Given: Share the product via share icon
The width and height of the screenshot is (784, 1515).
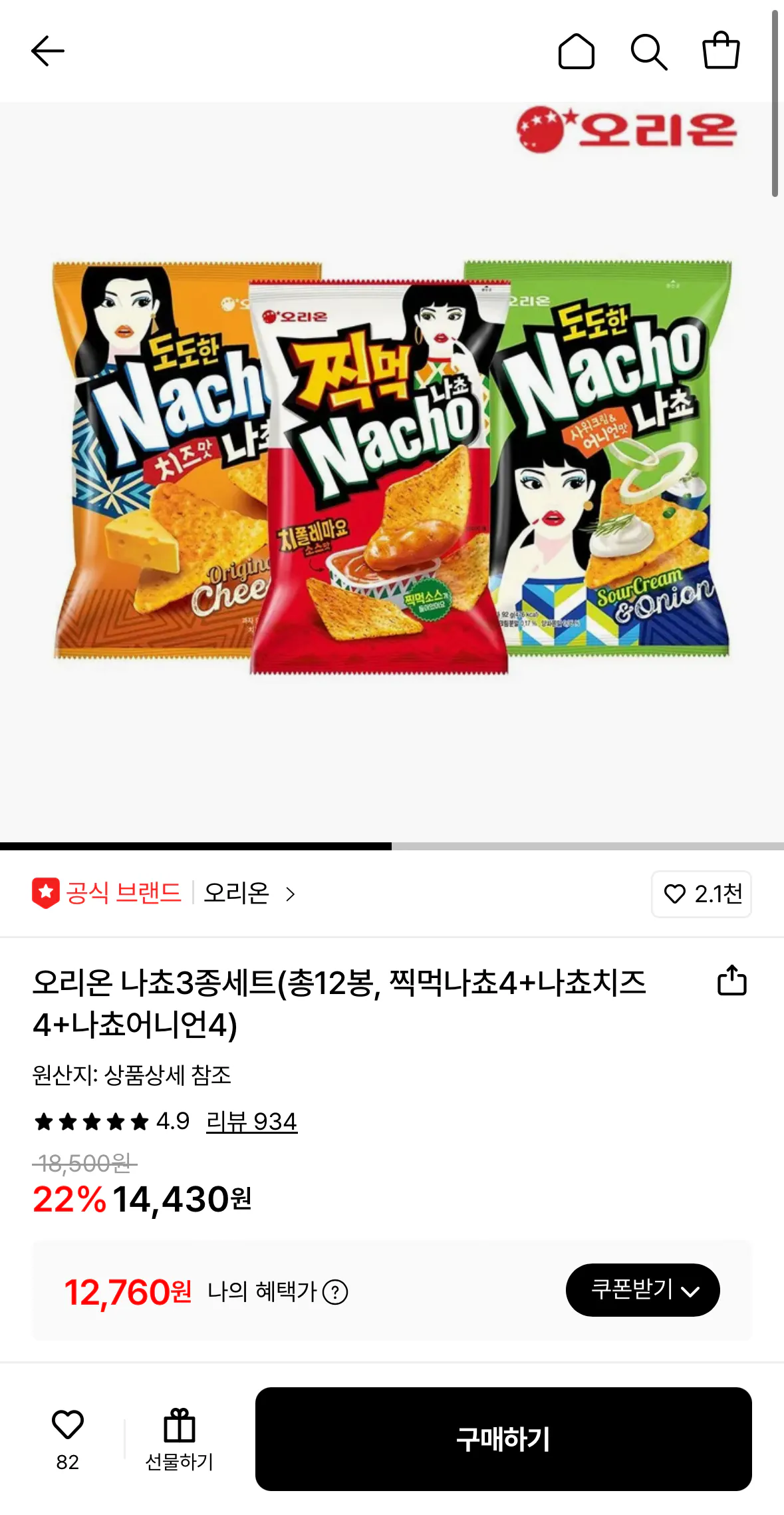Looking at the screenshot, I should pos(731,979).
